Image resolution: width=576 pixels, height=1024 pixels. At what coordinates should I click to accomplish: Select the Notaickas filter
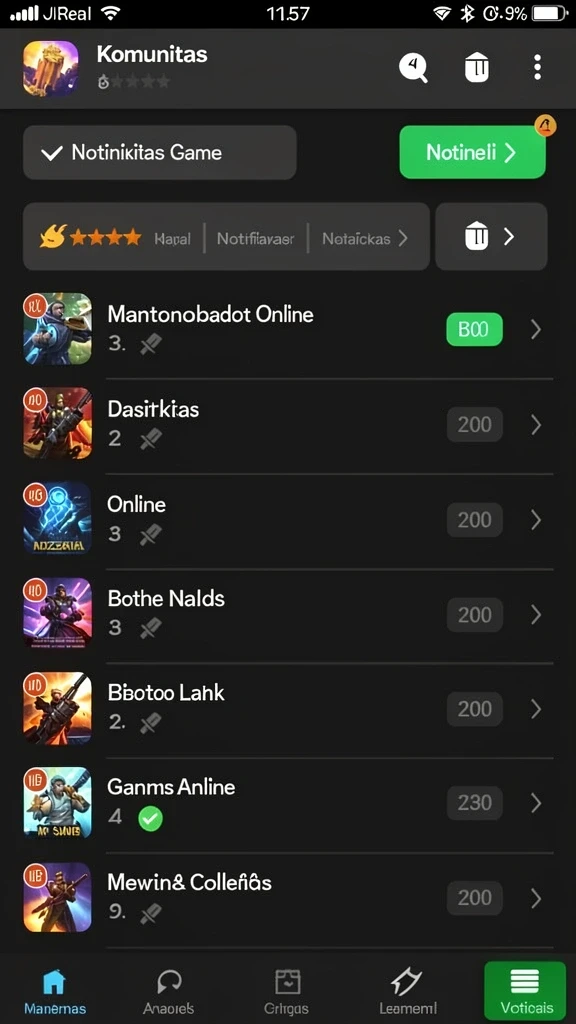(x=364, y=239)
